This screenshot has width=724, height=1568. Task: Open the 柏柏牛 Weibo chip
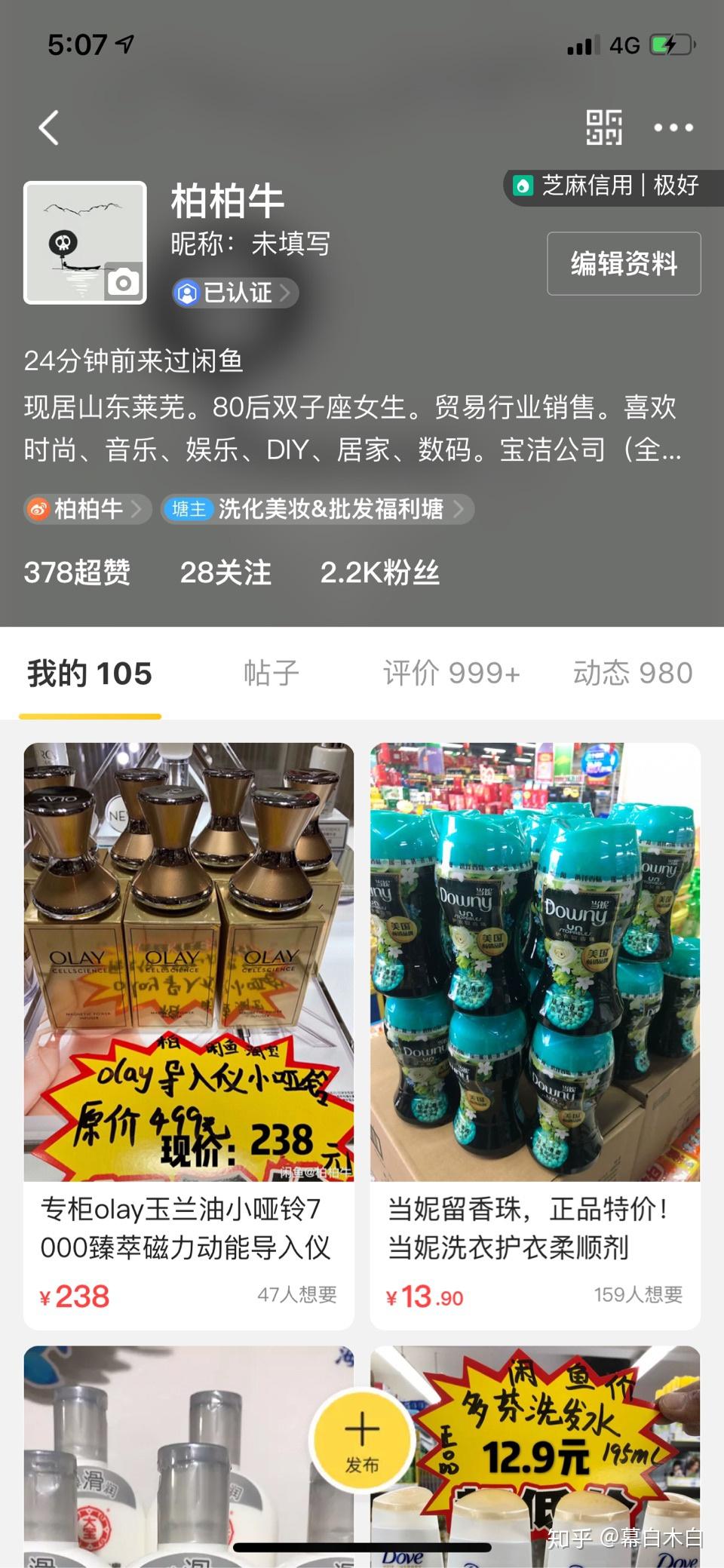click(x=87, y=509)
